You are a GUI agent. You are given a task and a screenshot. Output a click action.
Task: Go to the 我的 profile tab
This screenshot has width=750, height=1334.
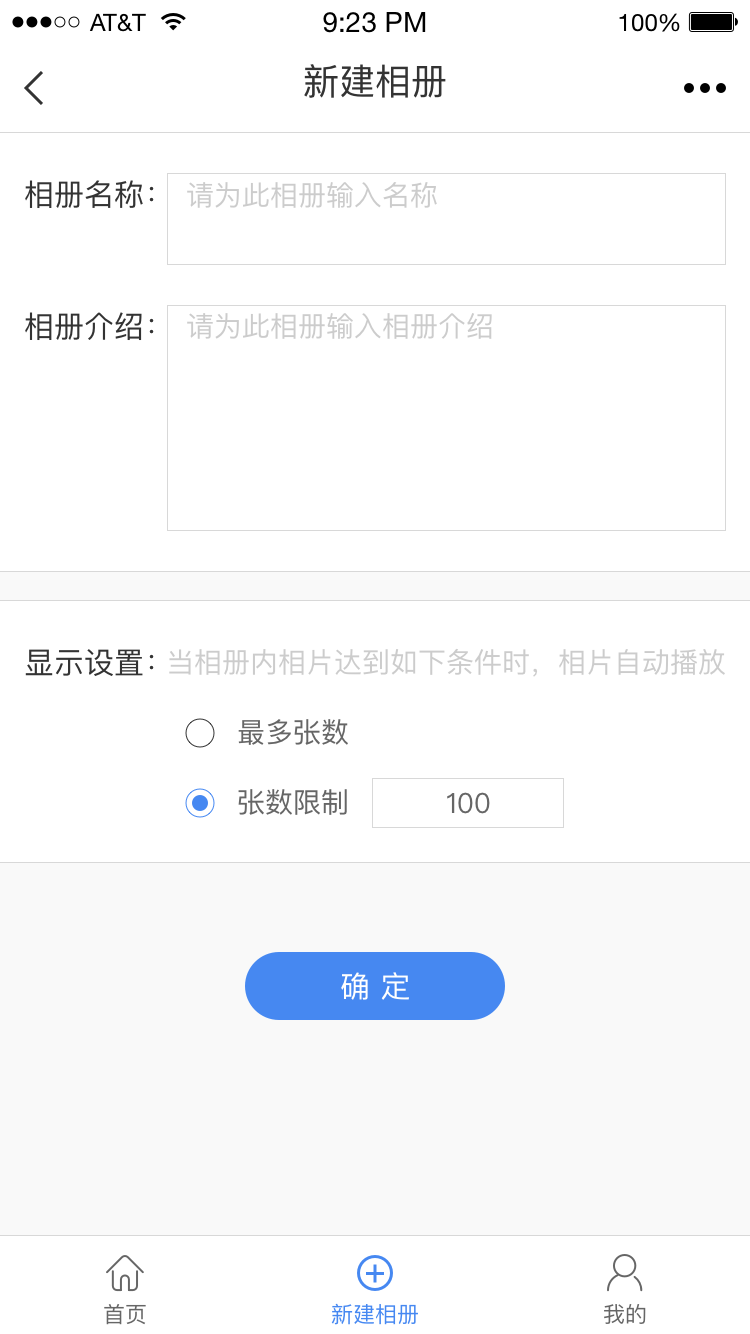click(625, 1288)
